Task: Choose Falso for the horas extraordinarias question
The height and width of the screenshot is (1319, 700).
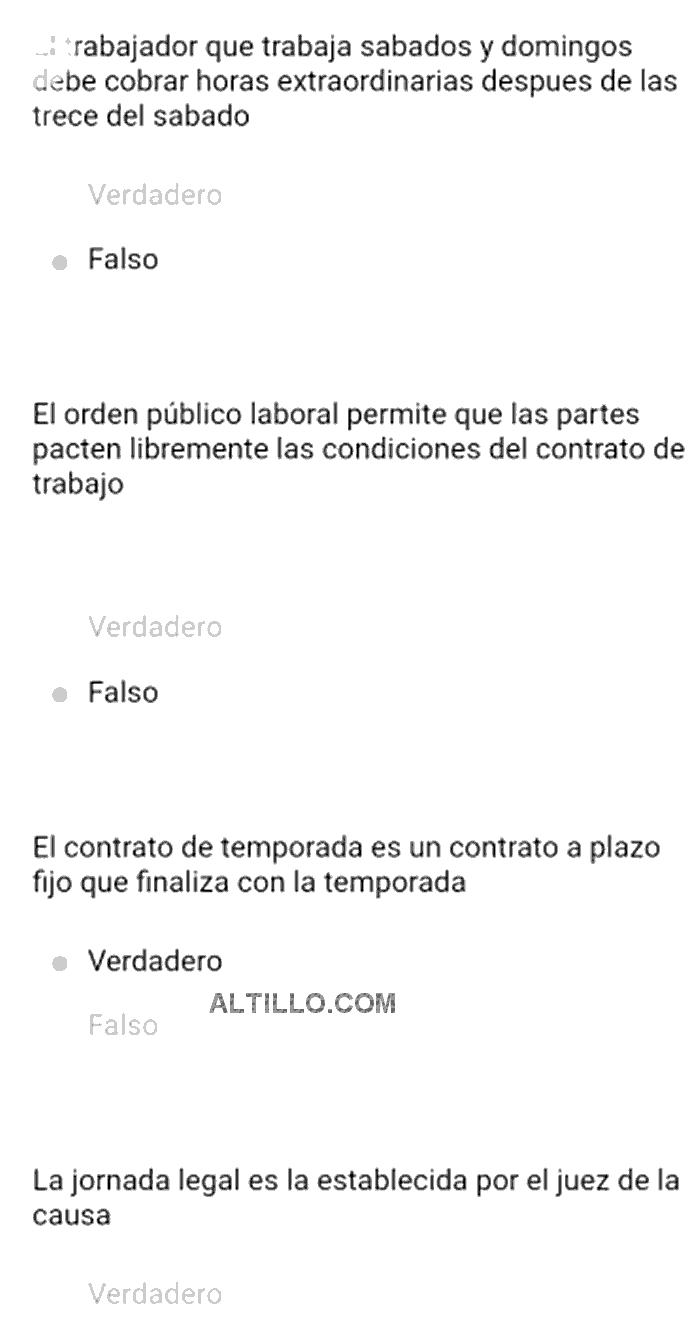Action: (122, 260)
